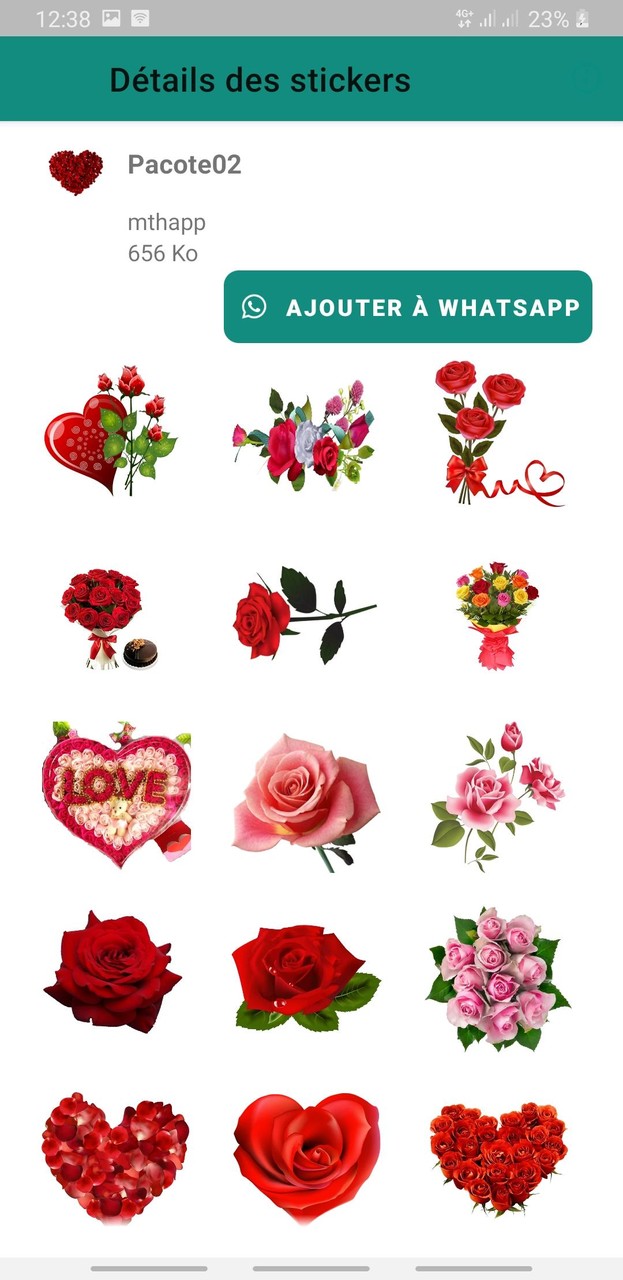Select the LOVE heart box sticker
This screenshot has width=623, height=1280.
click(116, 793)
